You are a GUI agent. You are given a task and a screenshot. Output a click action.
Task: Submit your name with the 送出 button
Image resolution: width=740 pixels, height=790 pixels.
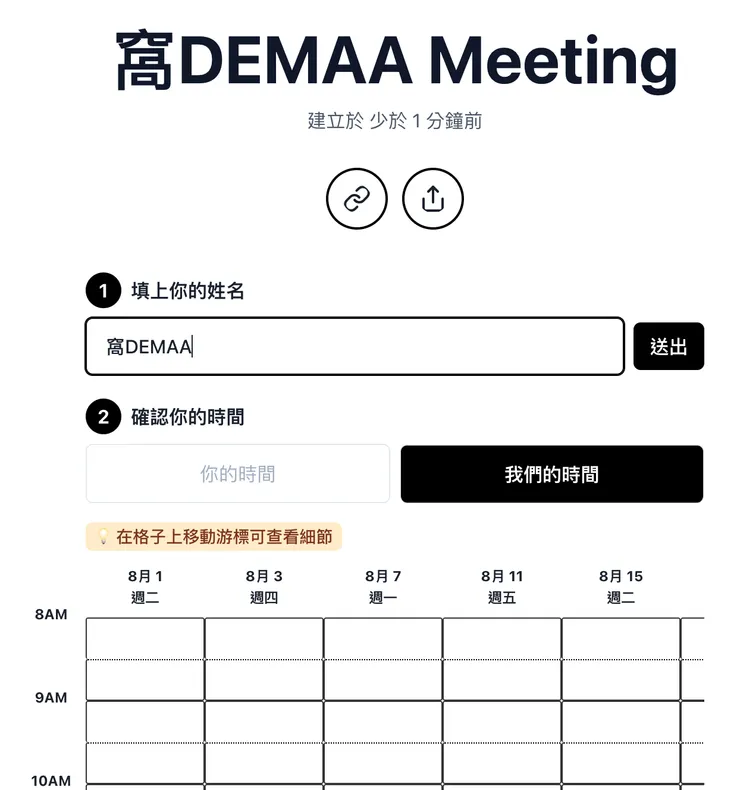668,347
